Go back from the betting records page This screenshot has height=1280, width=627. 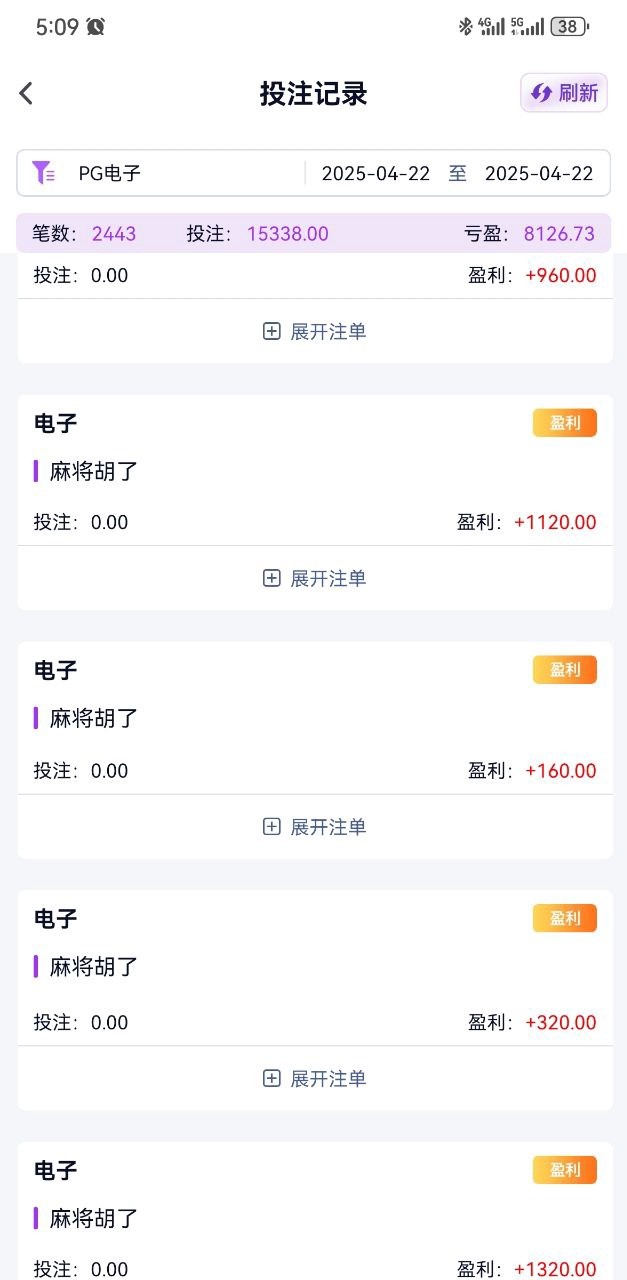click(x=27, y=93)
